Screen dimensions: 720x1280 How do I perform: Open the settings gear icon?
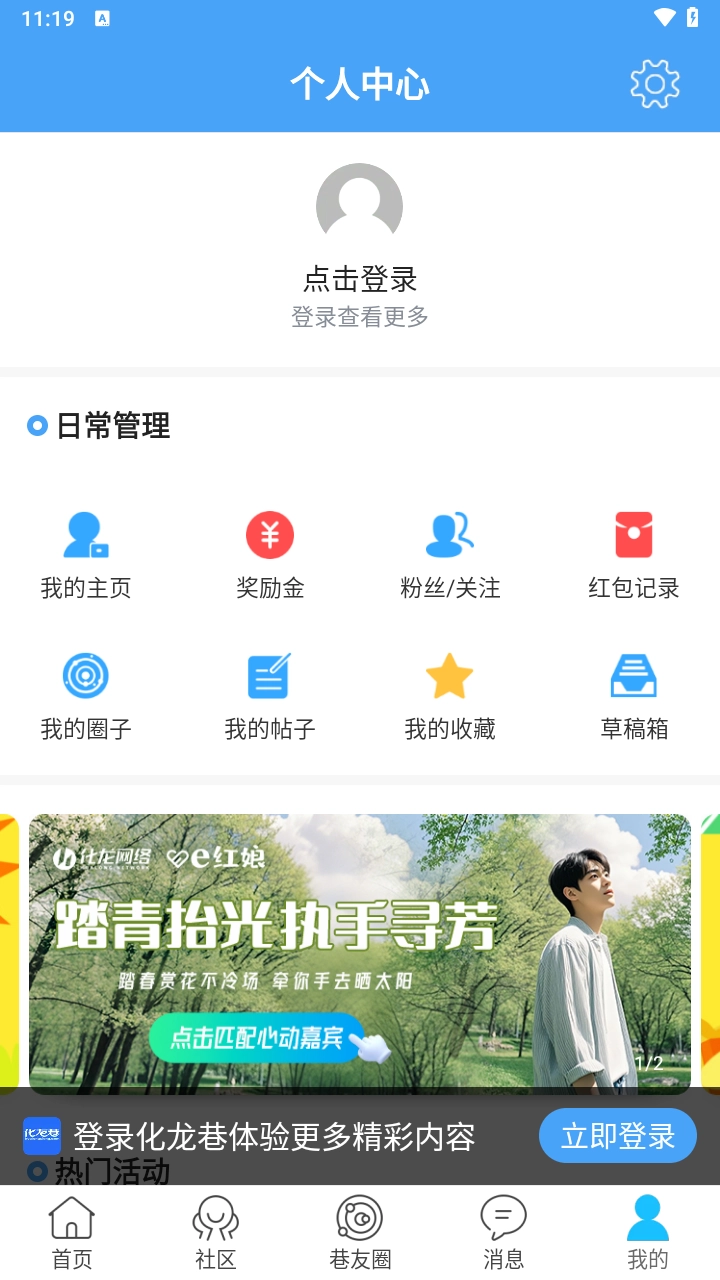pyautogui.click(x=654, y=83)
